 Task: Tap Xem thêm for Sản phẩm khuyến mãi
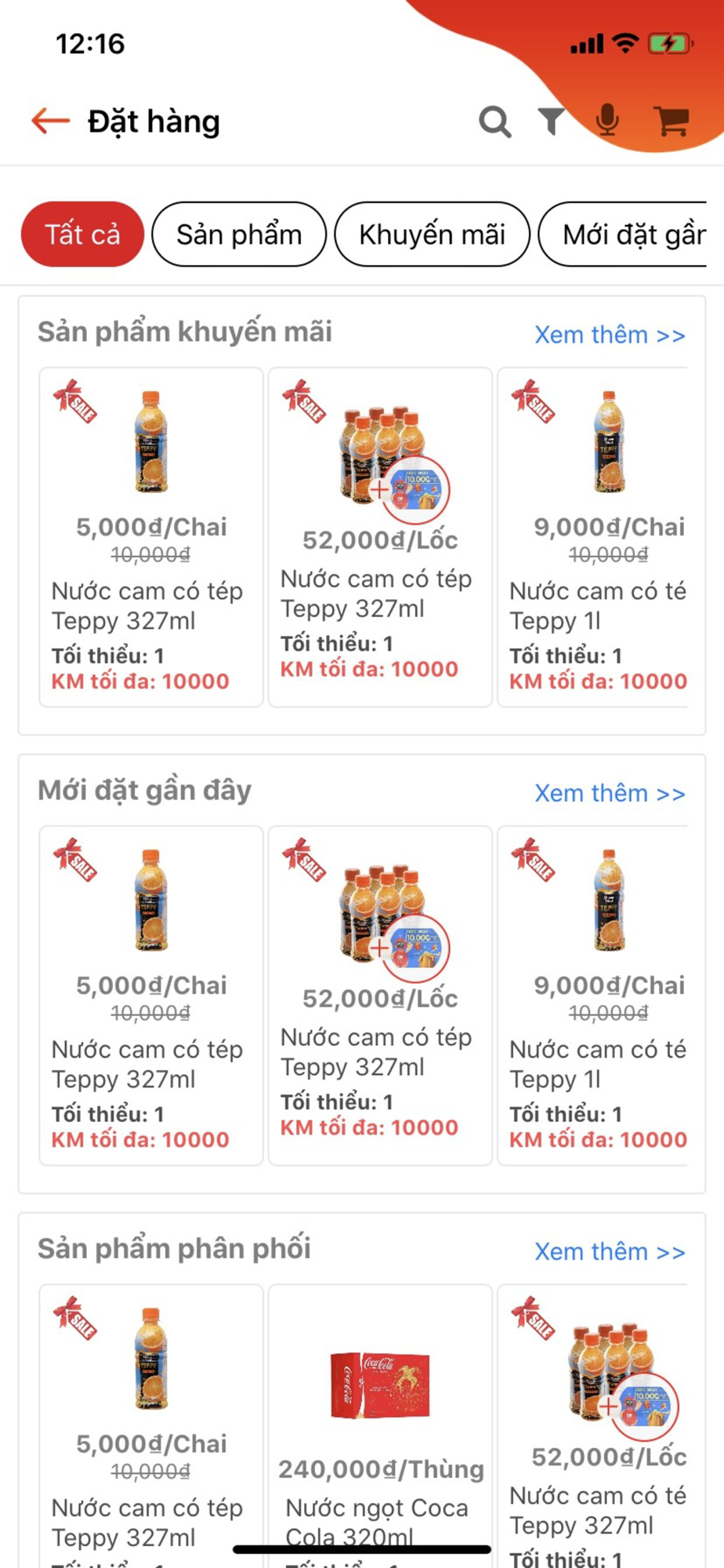tap(610, 335)
